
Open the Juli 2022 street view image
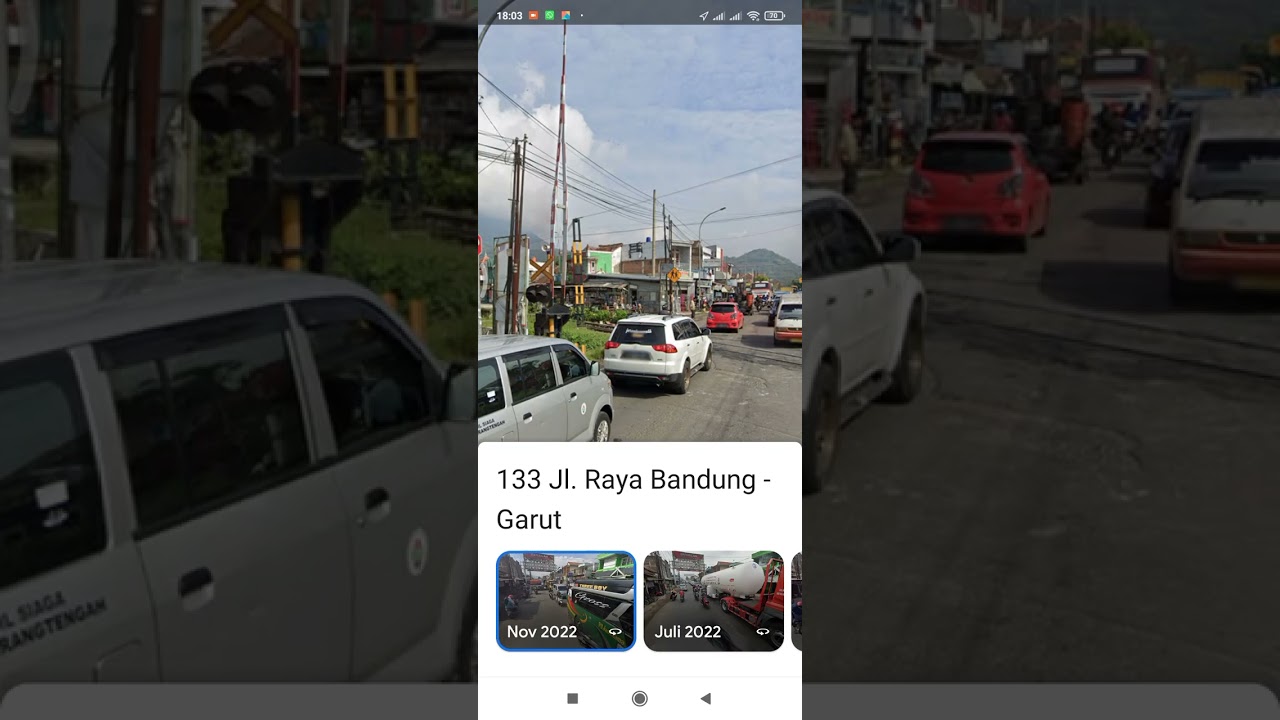click(x=714, y=600)
